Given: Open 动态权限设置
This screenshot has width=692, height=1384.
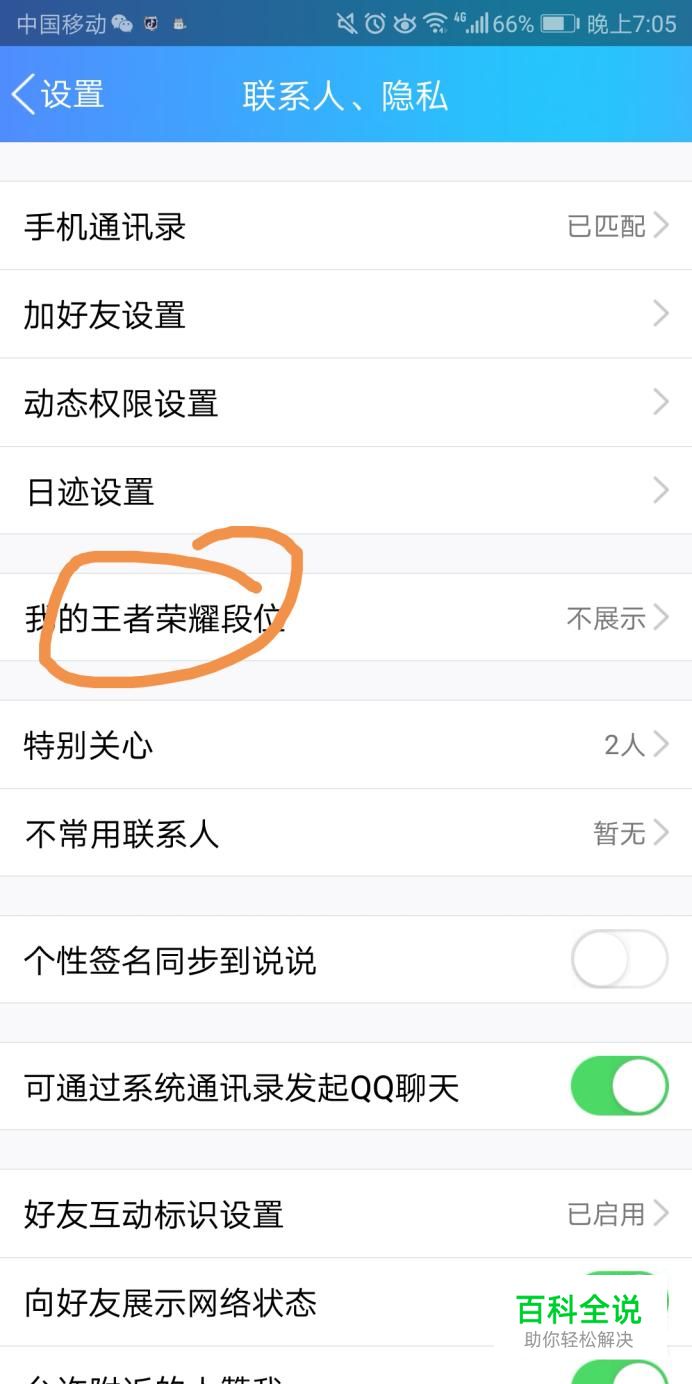Looking at the screenshot, I should click(346, 402).
